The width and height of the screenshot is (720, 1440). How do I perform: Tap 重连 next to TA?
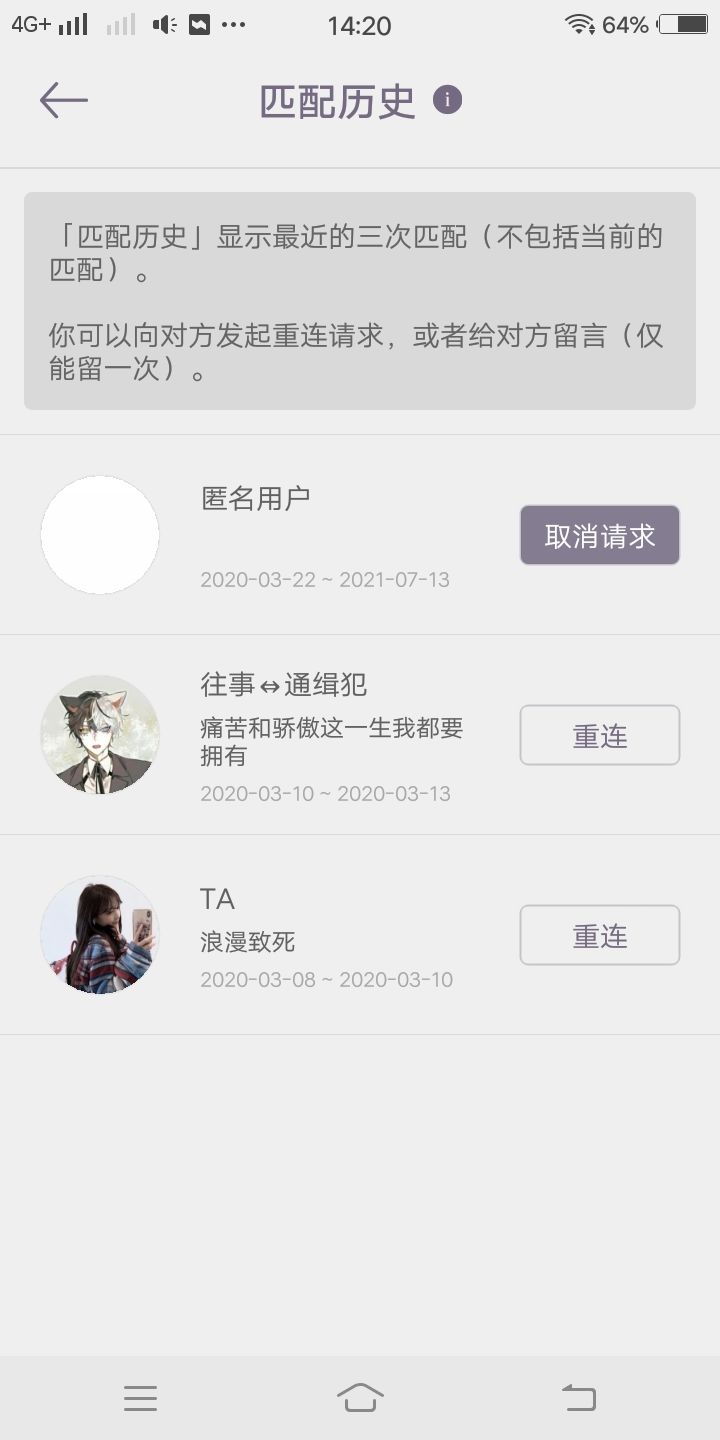(x=600, y=935)
